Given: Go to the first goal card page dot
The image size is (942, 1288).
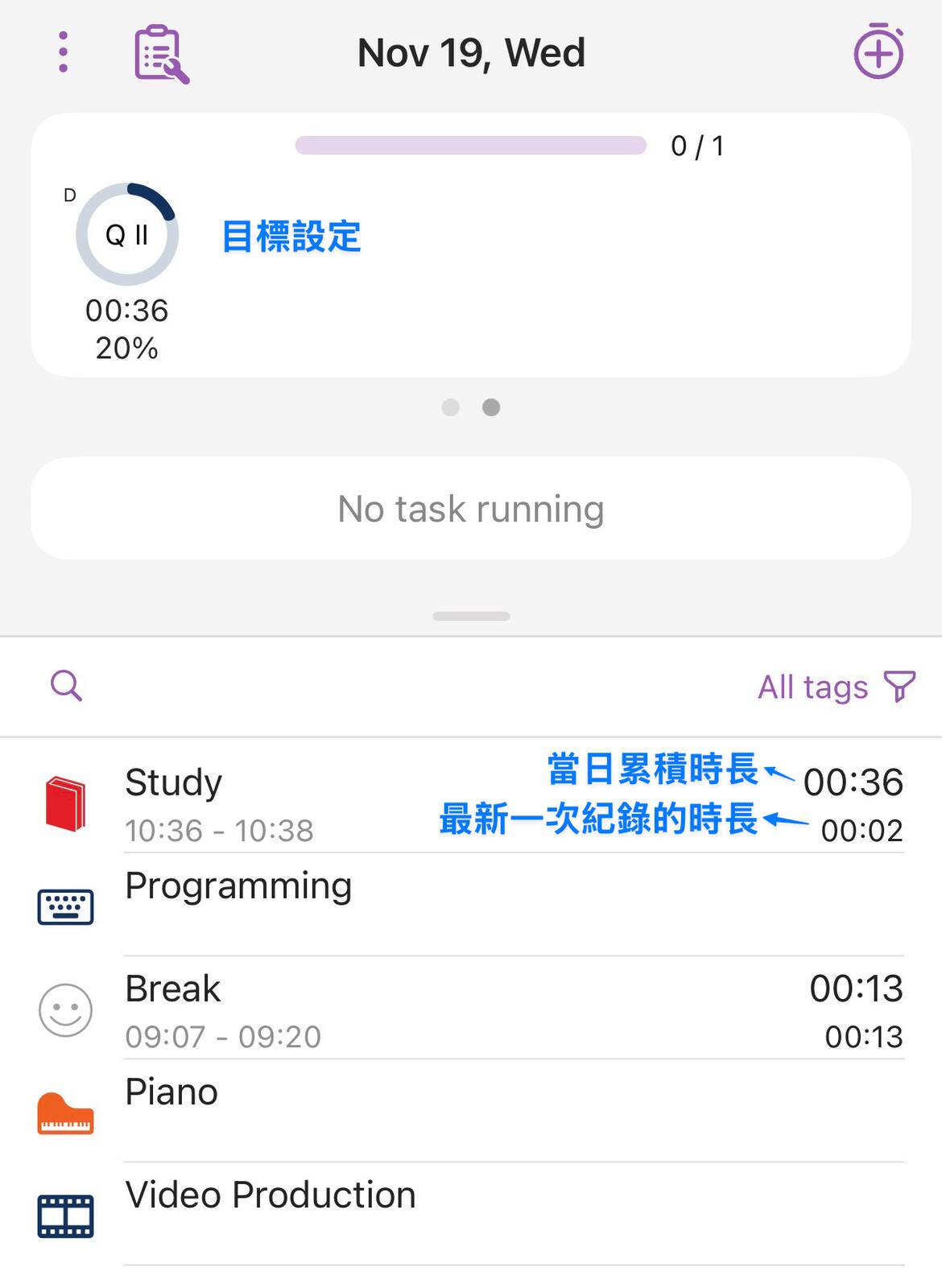Looking at the screenshot, I should coord(451,407).
